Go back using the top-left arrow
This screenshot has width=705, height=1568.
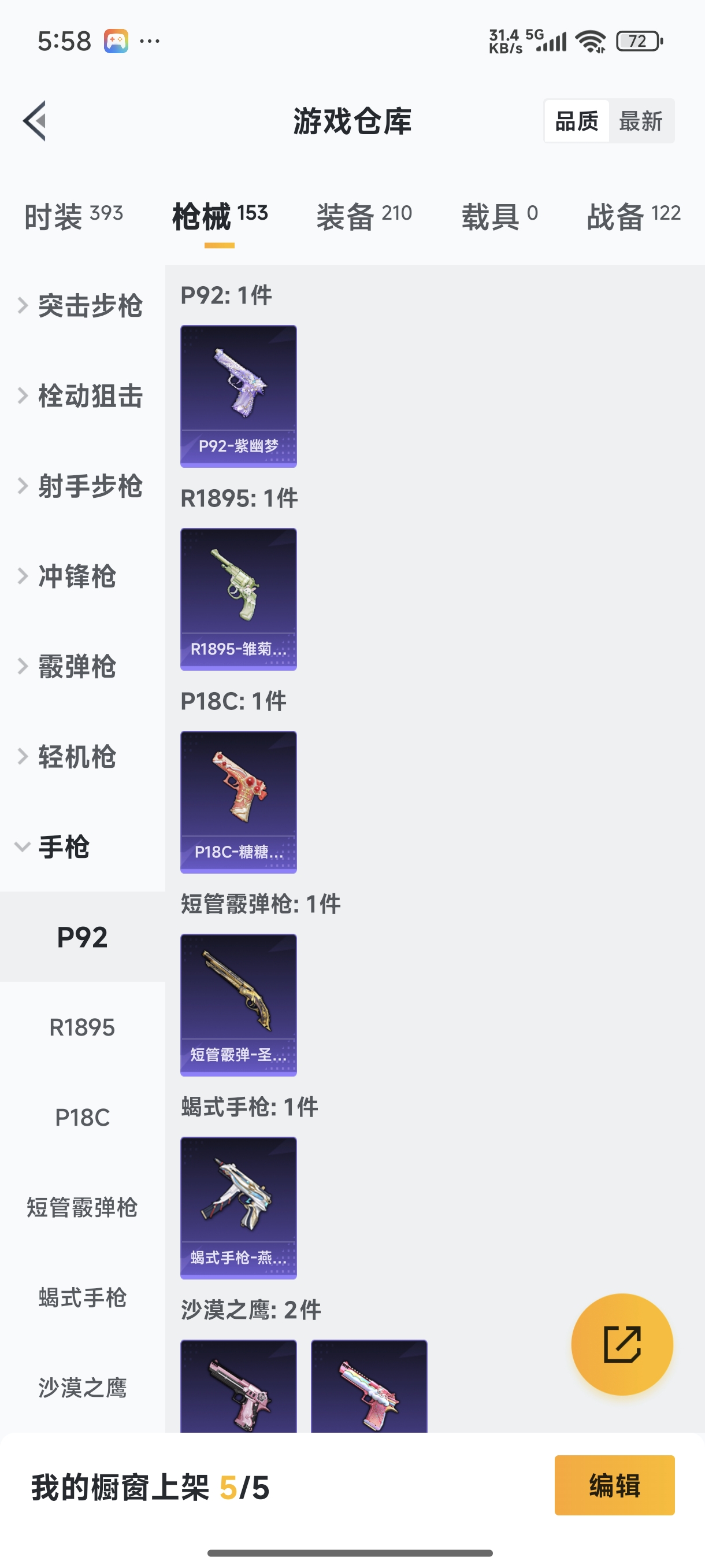click(35, 120)
